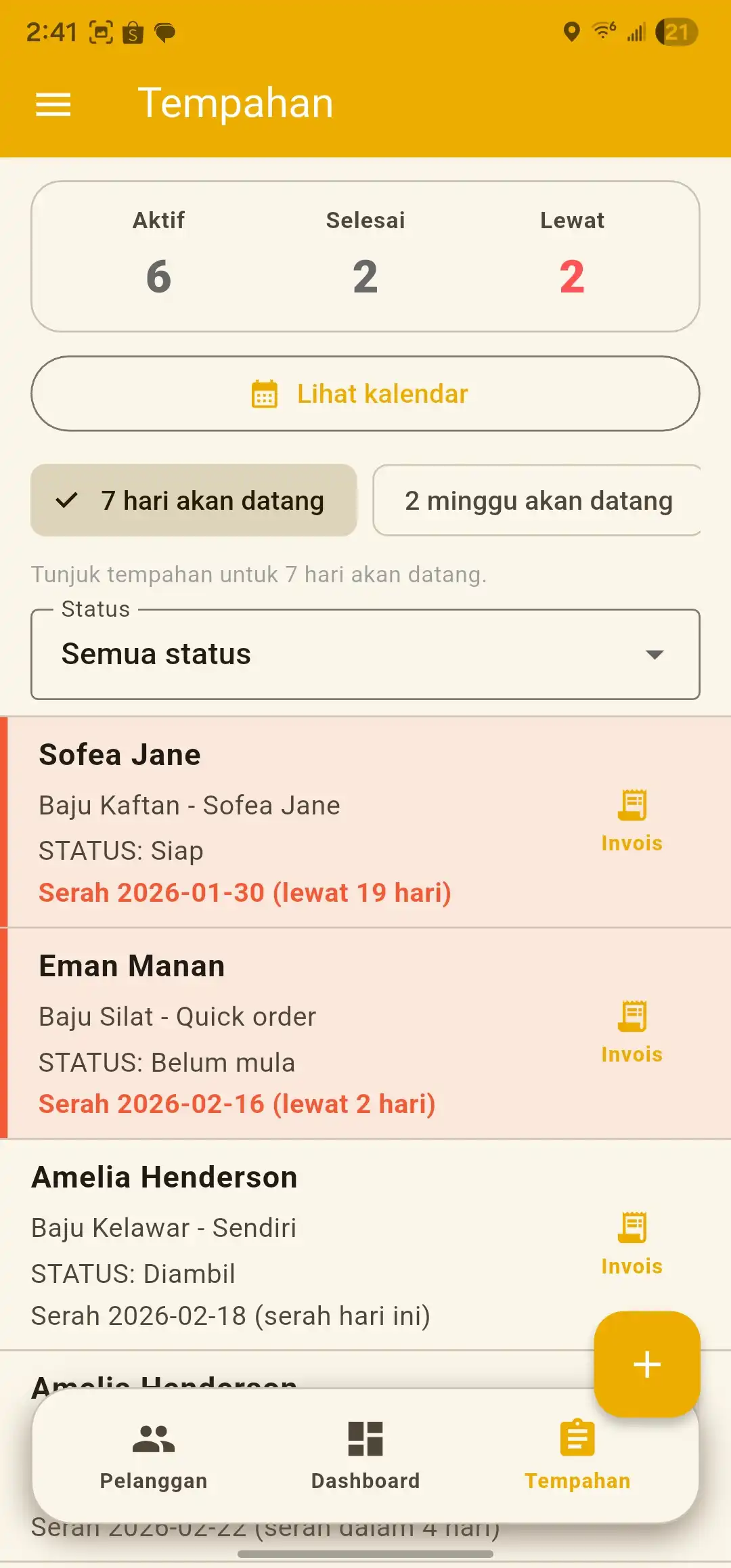Open Amelia Henderson's Baju Kelawar order

271,1244
